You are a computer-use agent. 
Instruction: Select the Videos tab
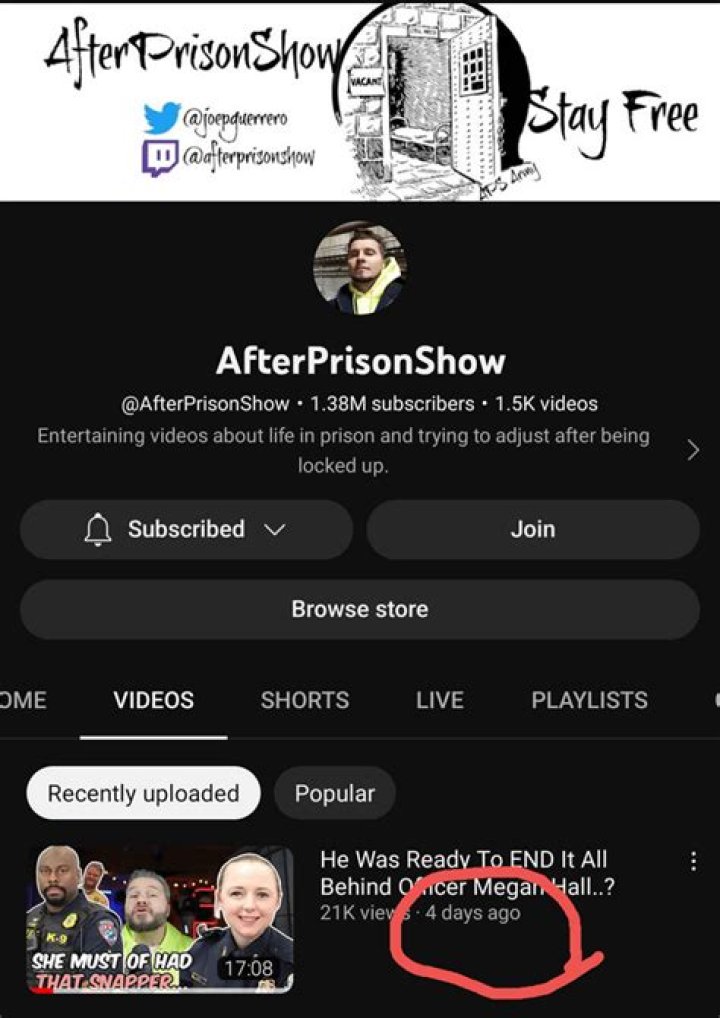coord(154,700)
